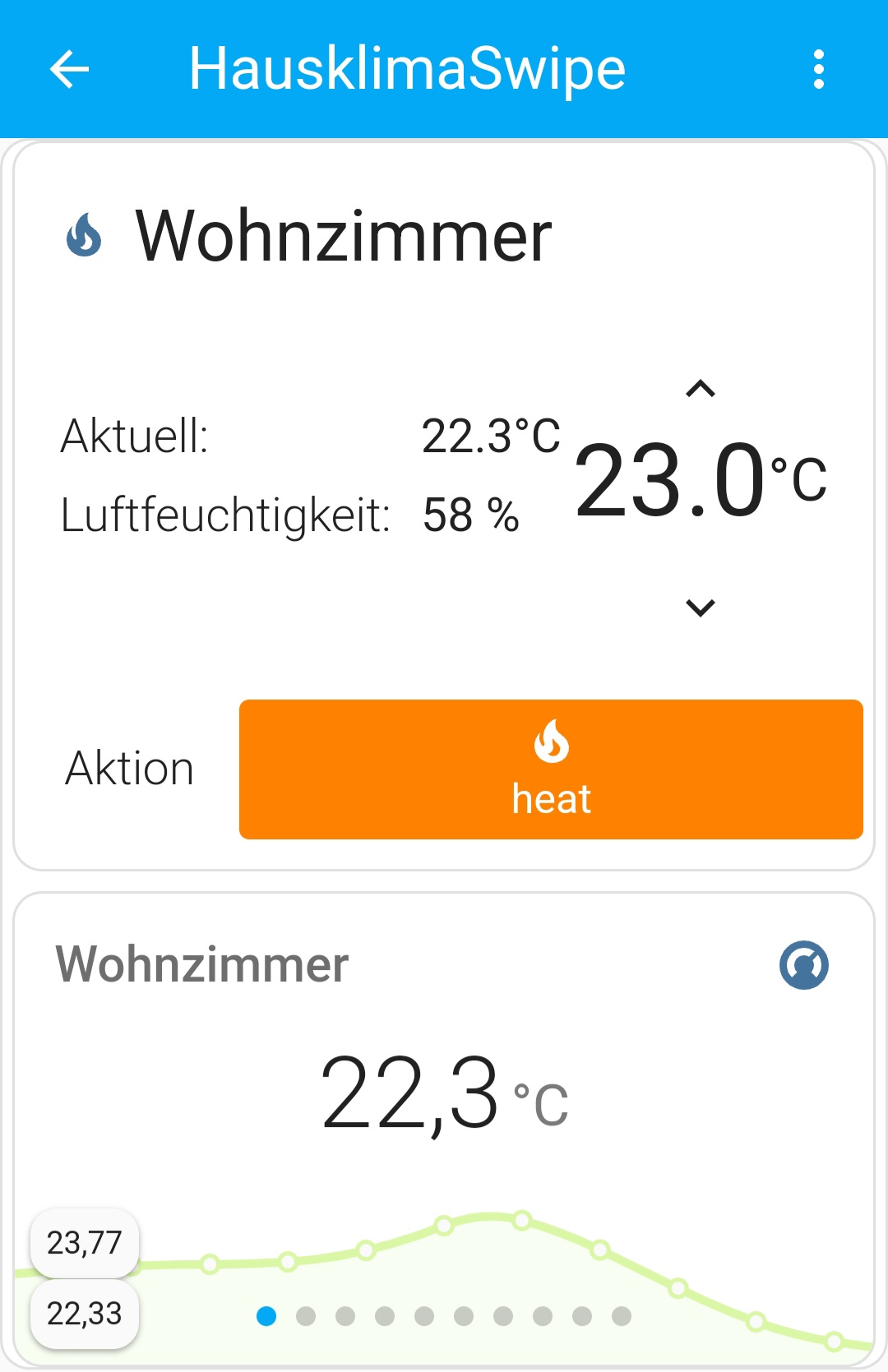The image size is (888, 1372).
Task: Tap the back arrow in the title bar
Action: pyautogui.click(x=69, y=69)
